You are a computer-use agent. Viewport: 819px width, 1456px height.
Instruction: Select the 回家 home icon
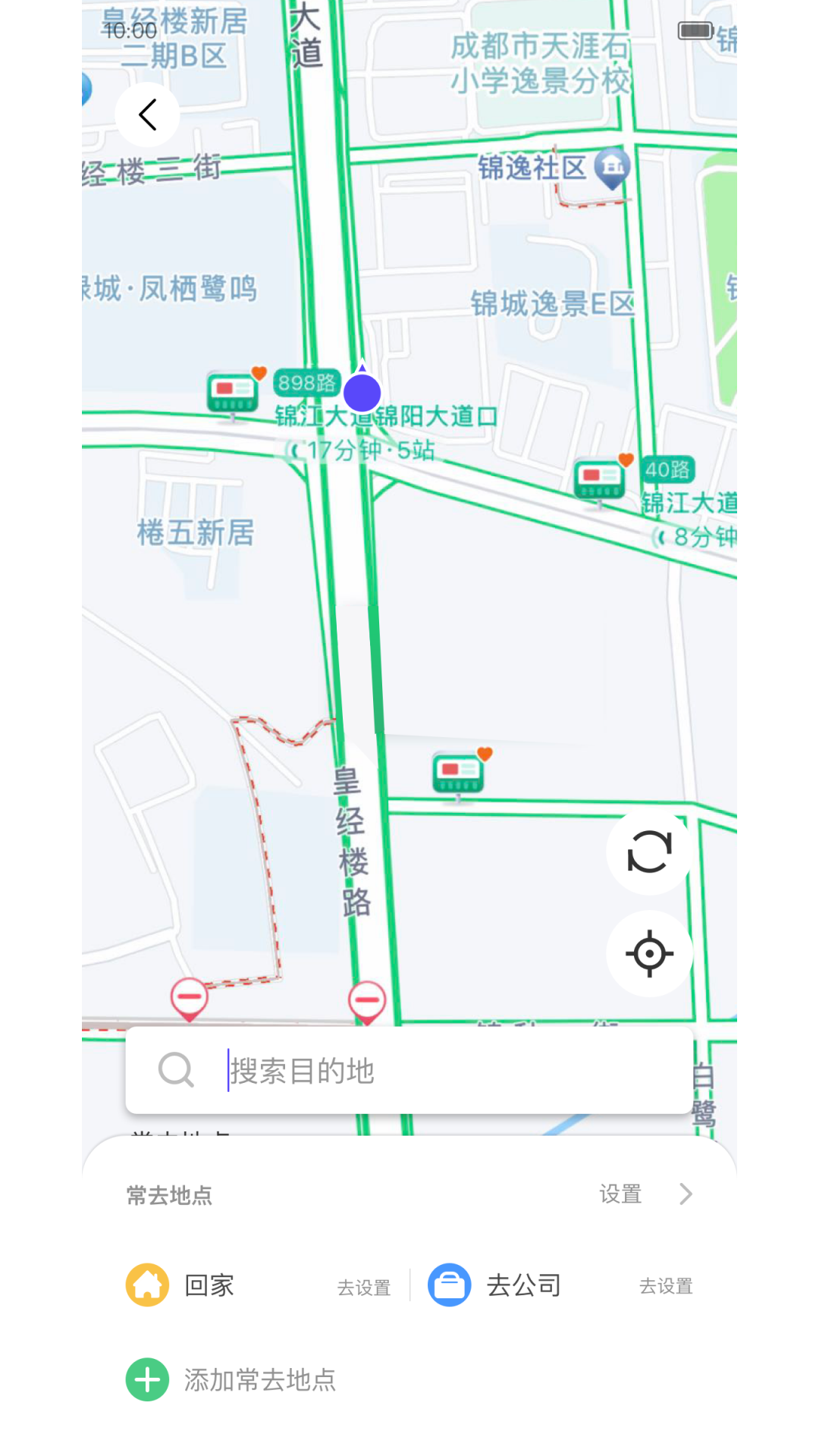147,1285
